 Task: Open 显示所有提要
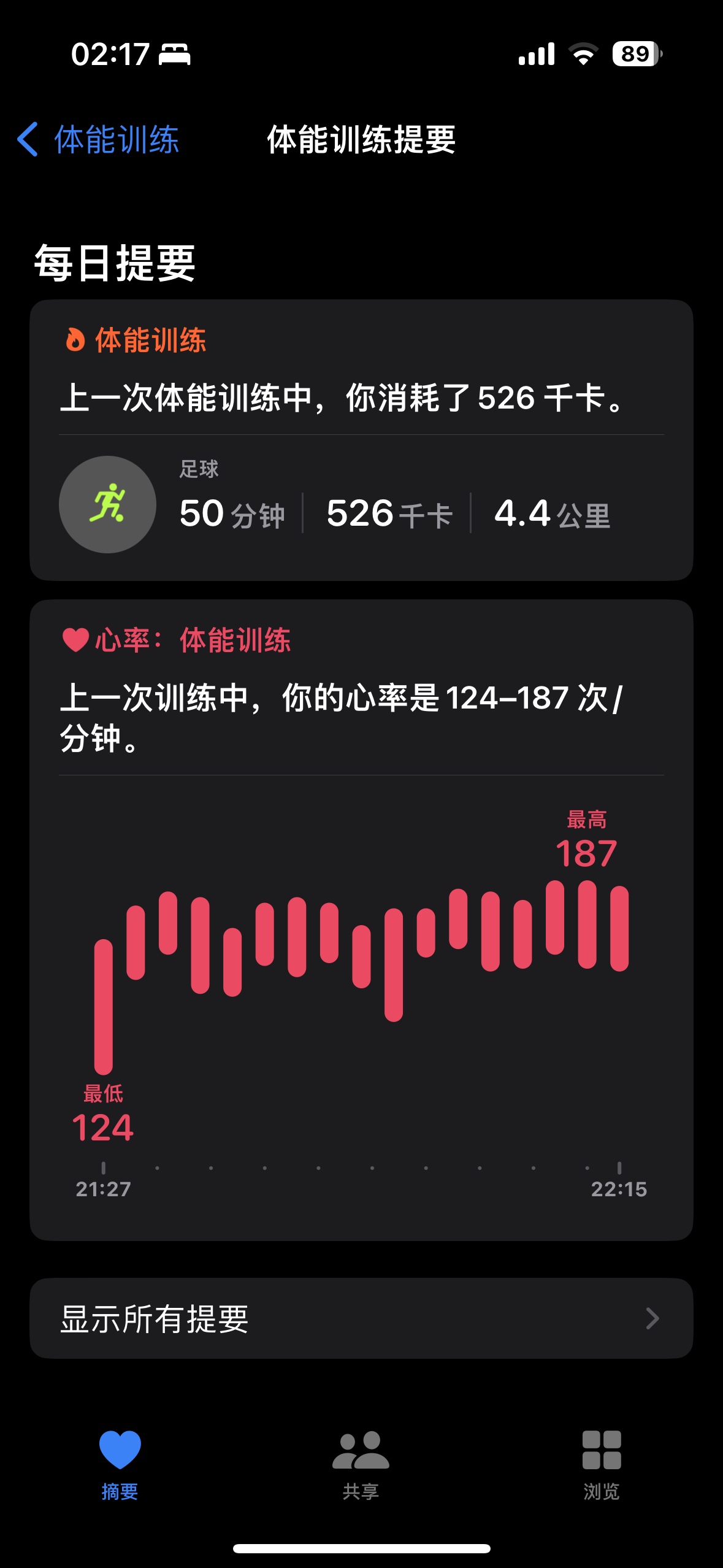(361, 1318)
